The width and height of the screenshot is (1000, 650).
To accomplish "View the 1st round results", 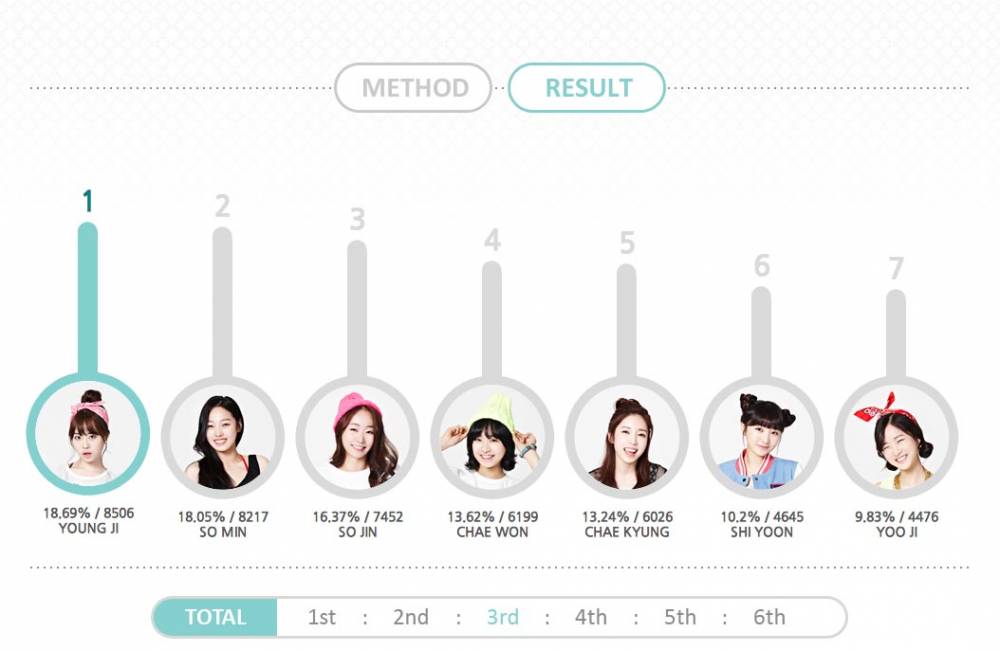I will tap(321, 617).
